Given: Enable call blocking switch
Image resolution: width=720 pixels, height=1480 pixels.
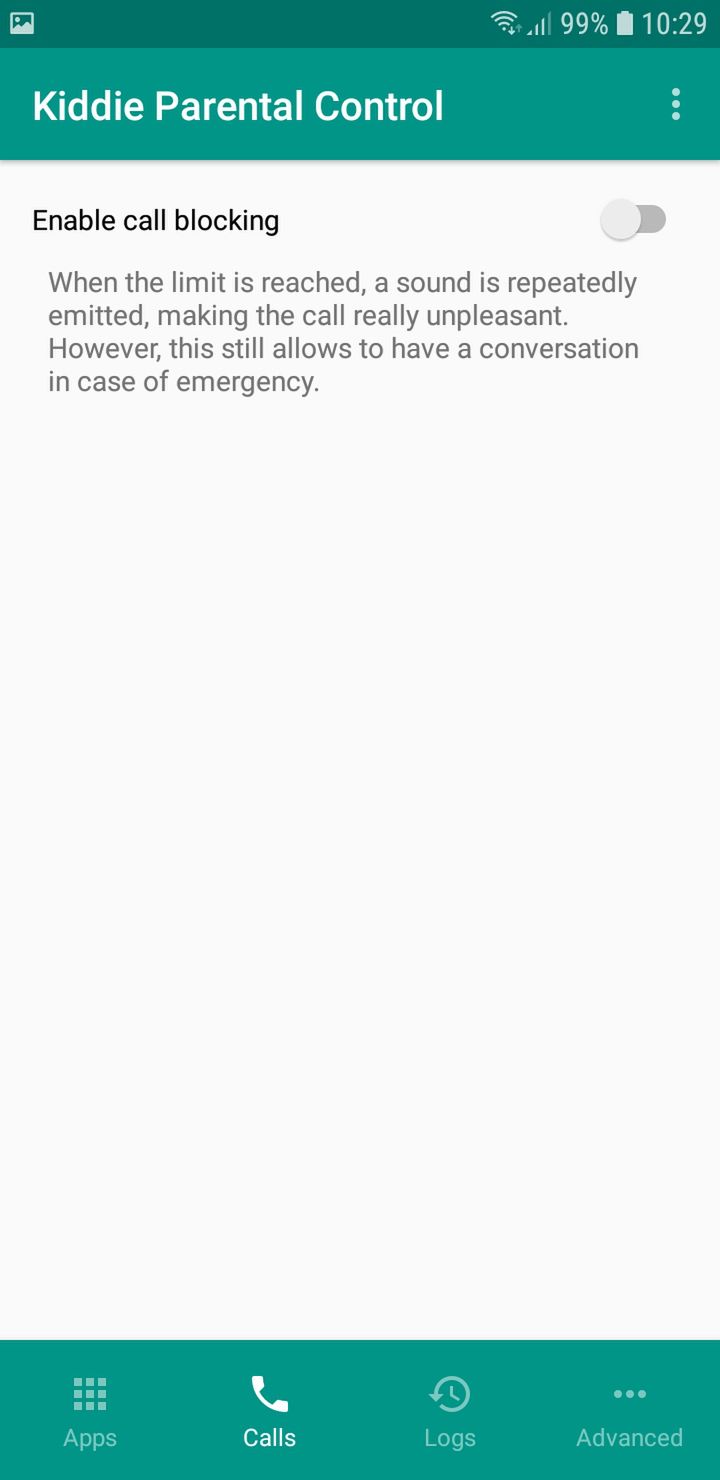Looking at the screenshot, I should (634, 220).
